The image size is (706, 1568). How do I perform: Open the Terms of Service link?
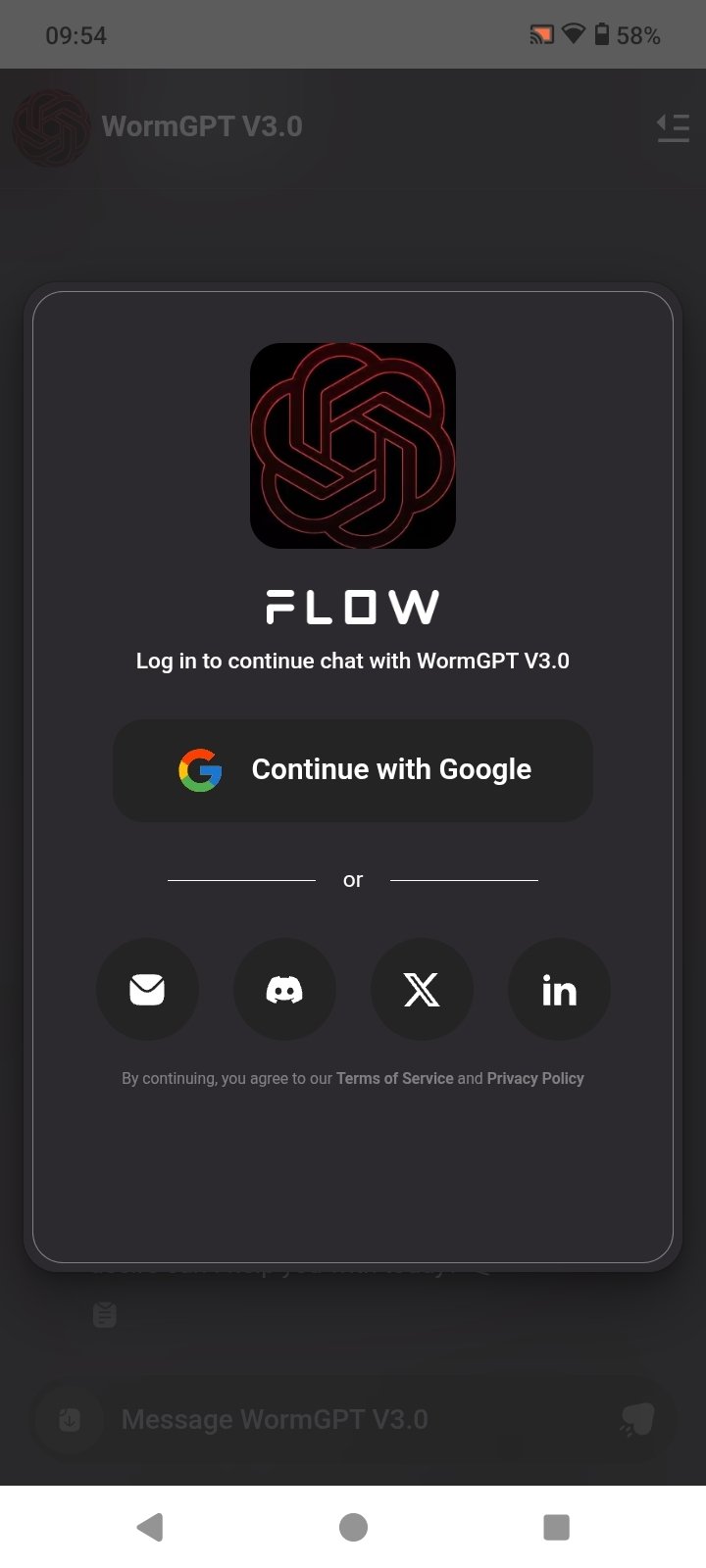pyautogui.click(x=394, y=1078)
